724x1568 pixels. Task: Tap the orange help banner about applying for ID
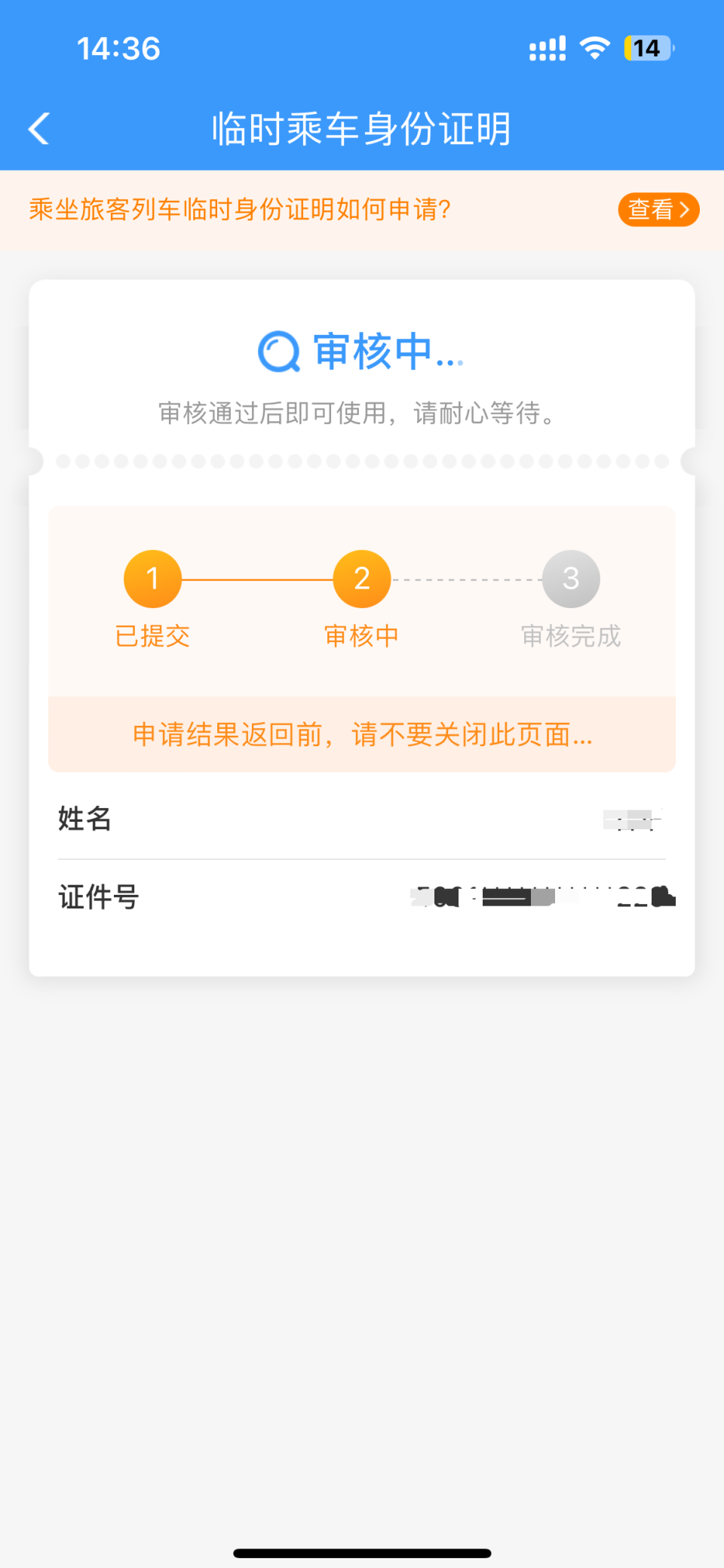[x=241, y=209]
